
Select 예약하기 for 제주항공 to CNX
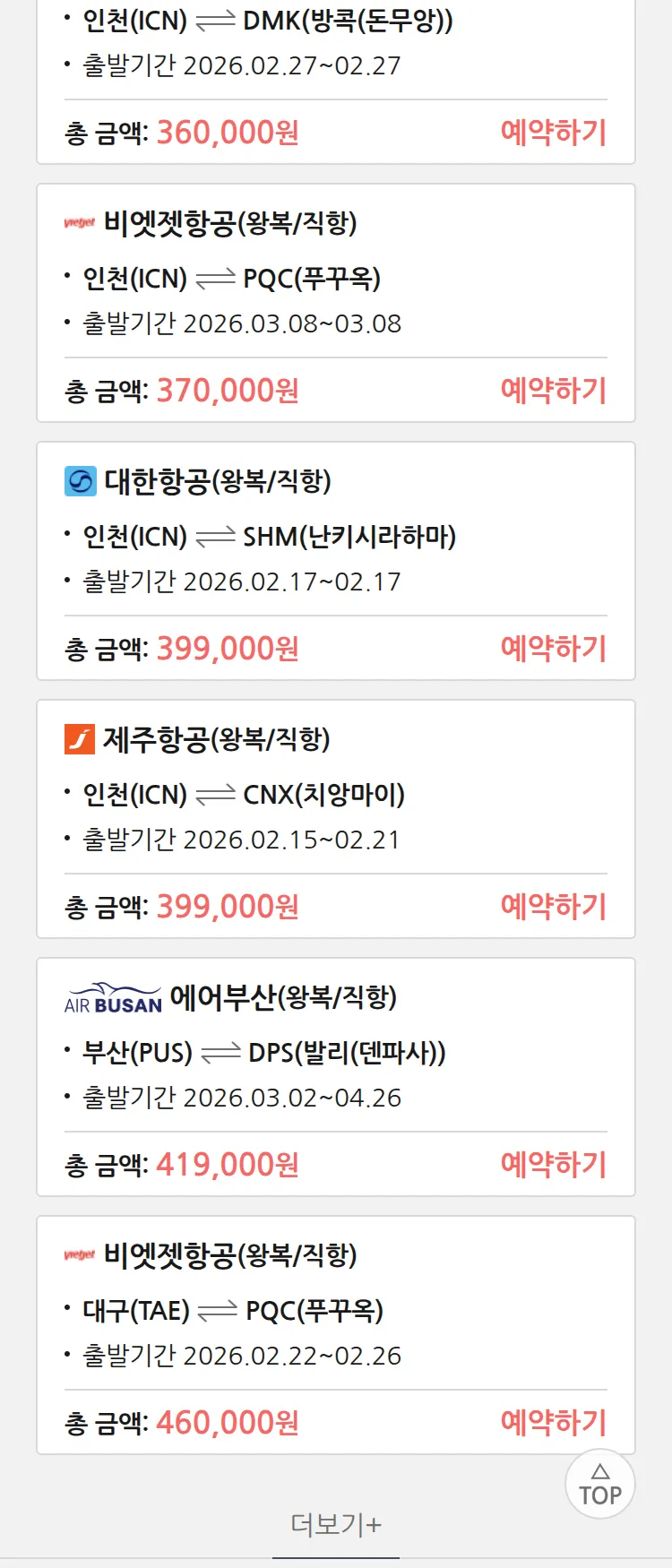coord(553,907)
